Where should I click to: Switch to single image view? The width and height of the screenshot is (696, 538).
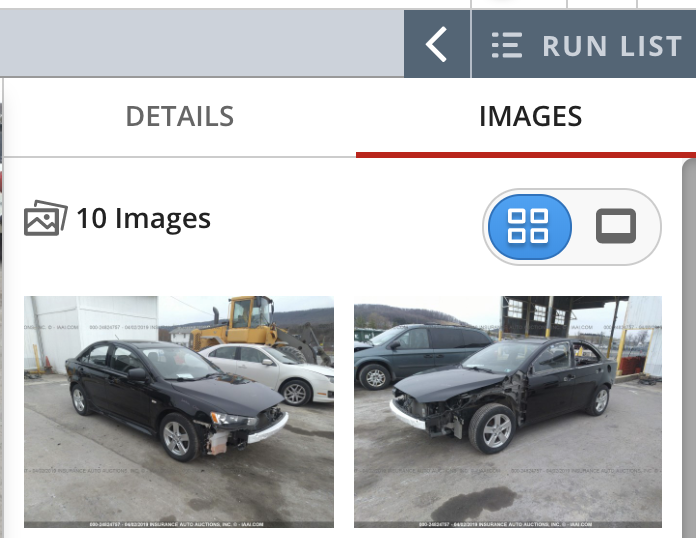click(616, 227)
